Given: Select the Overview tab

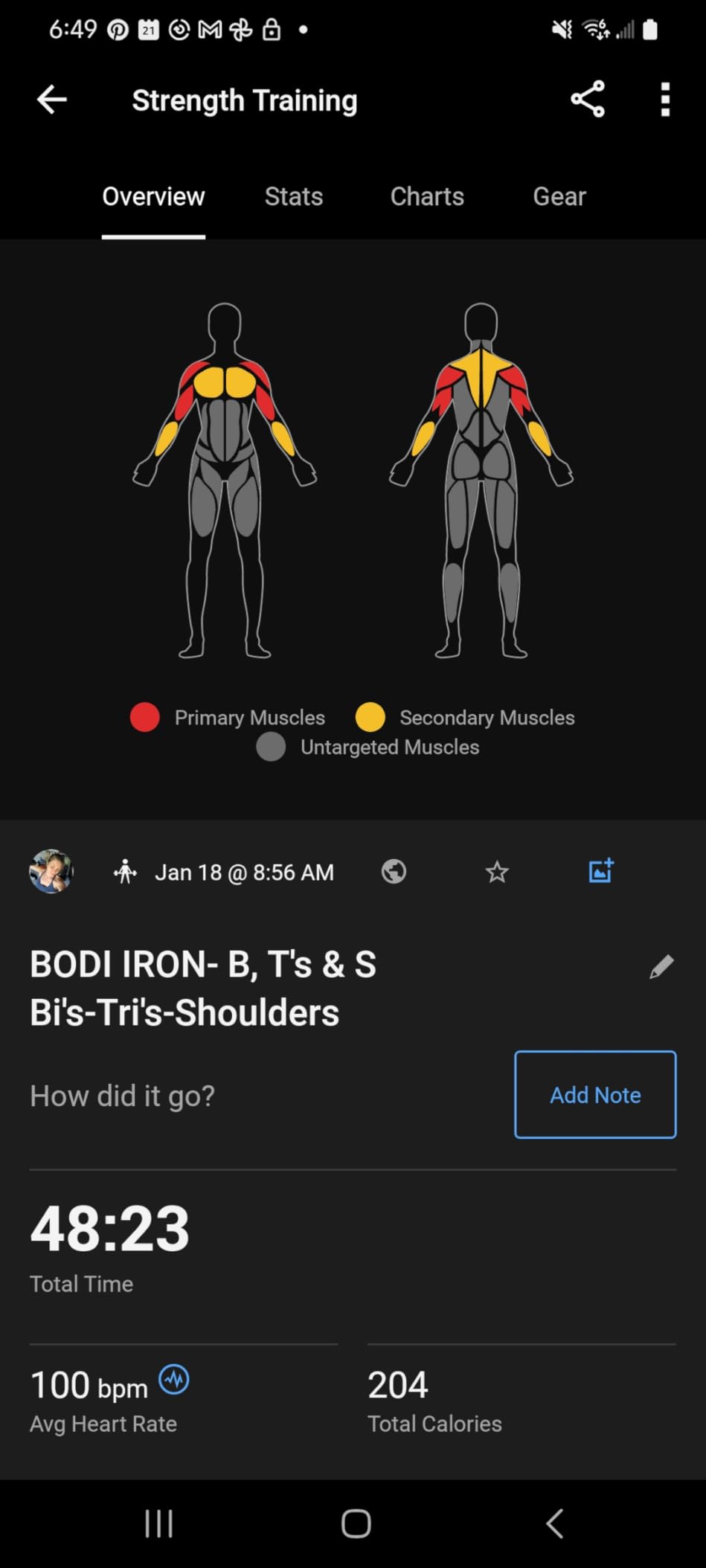Looking at the screenshot, I should click(x=153, y=196).
